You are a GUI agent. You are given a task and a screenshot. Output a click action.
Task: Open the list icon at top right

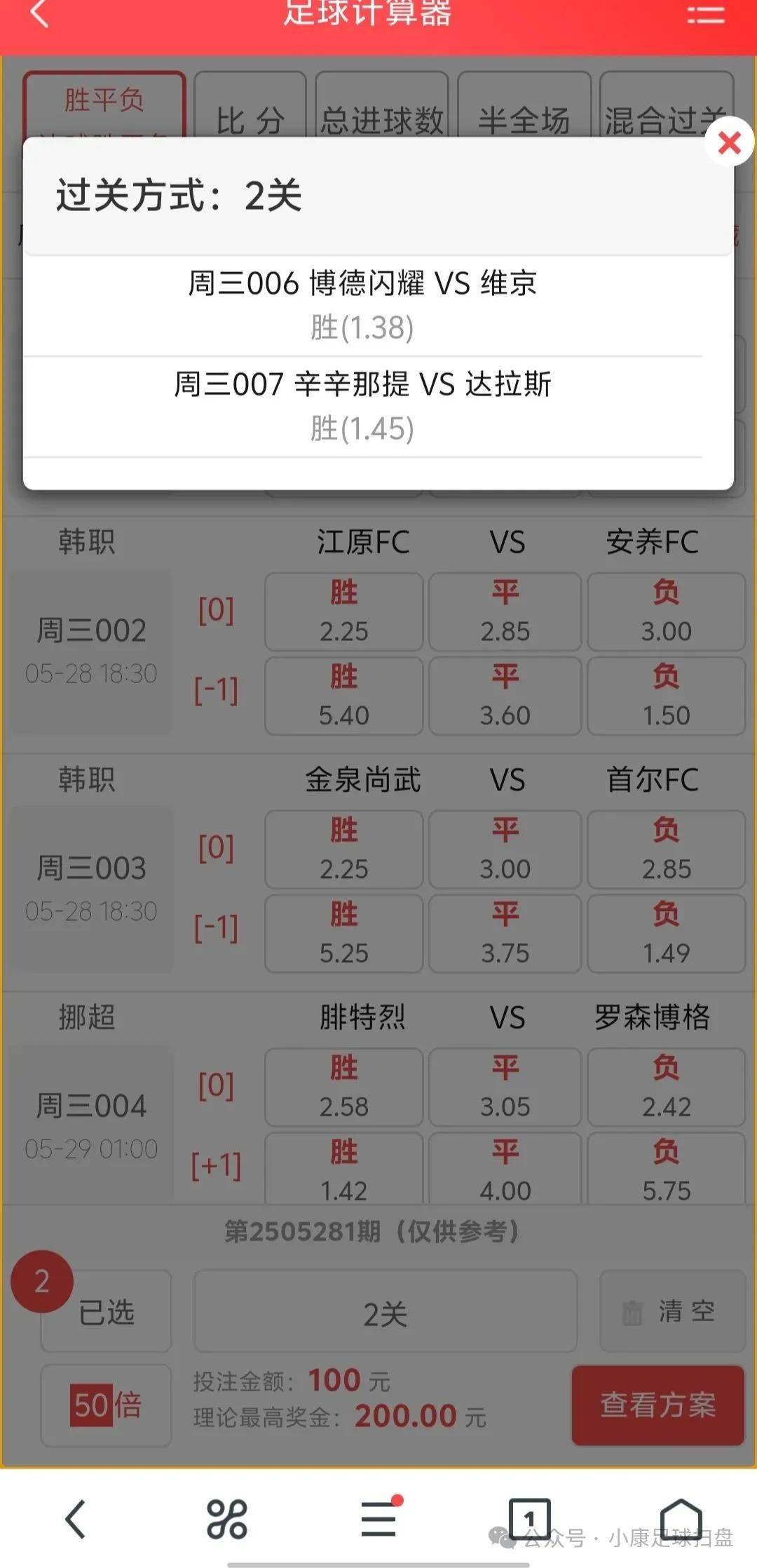[x=707, y=15]
